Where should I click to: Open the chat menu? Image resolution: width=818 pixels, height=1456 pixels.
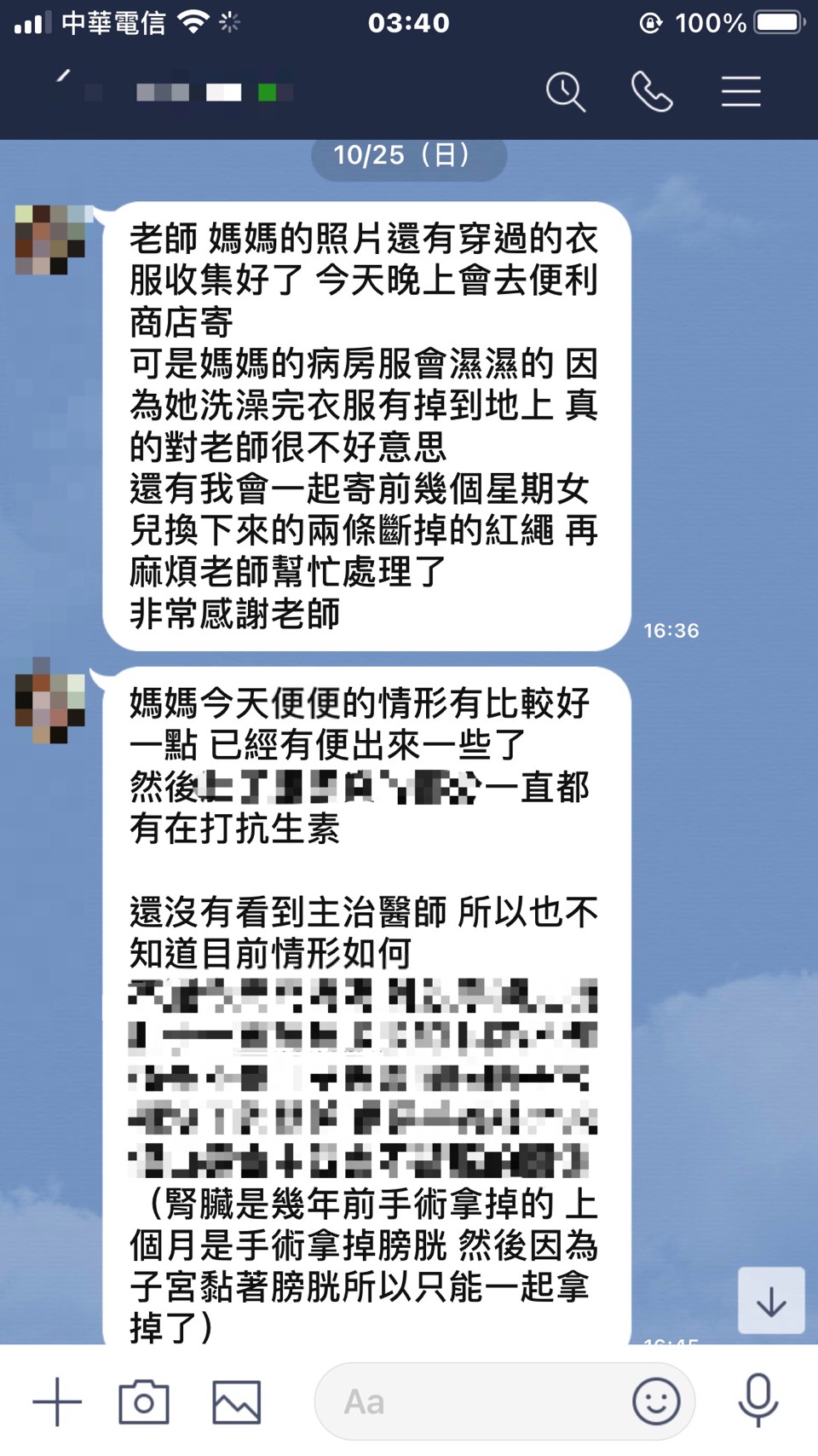(740, 91)
